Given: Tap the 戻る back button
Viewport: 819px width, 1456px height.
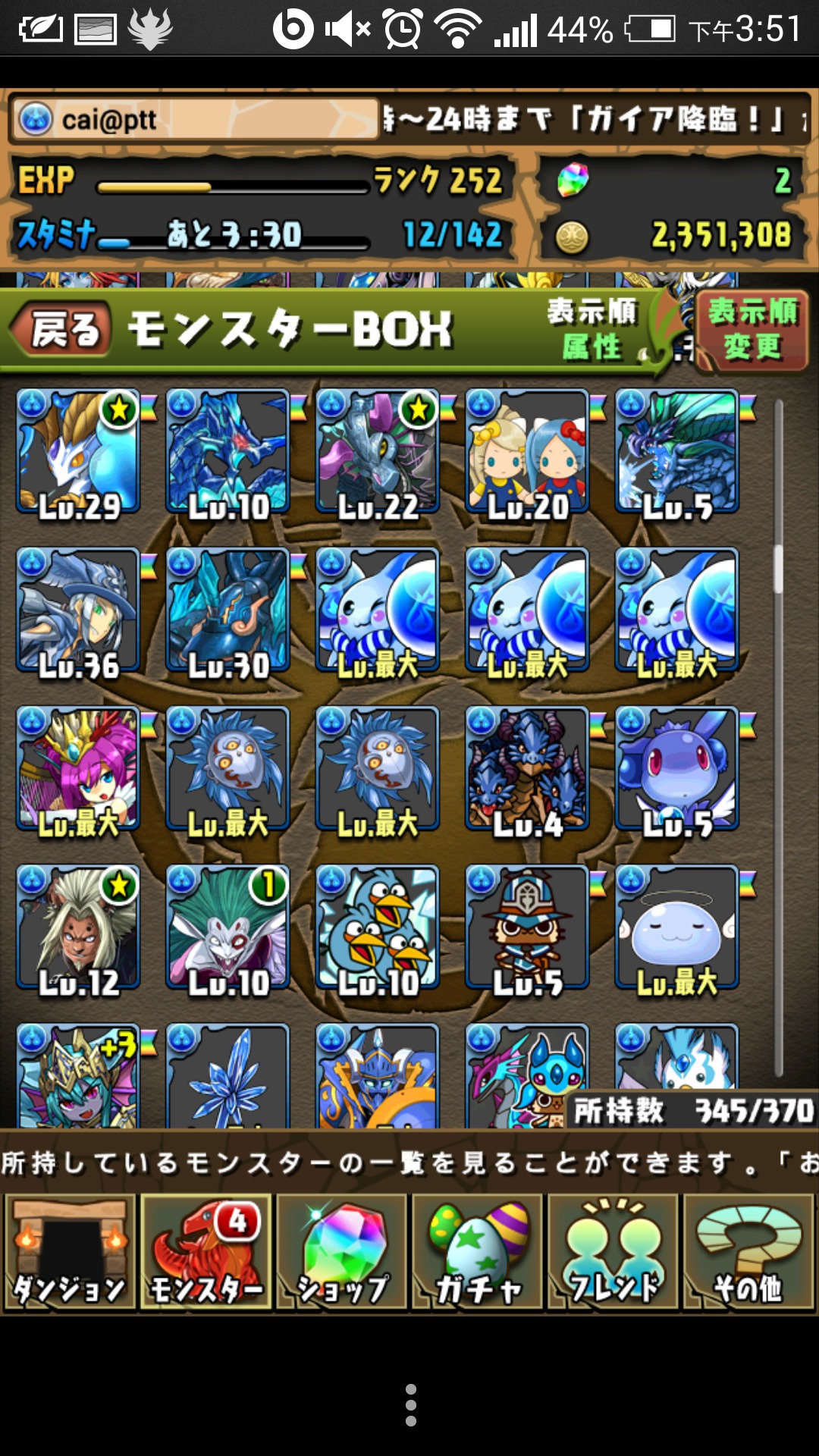Looking at the screenshot, I should point(61,330).
